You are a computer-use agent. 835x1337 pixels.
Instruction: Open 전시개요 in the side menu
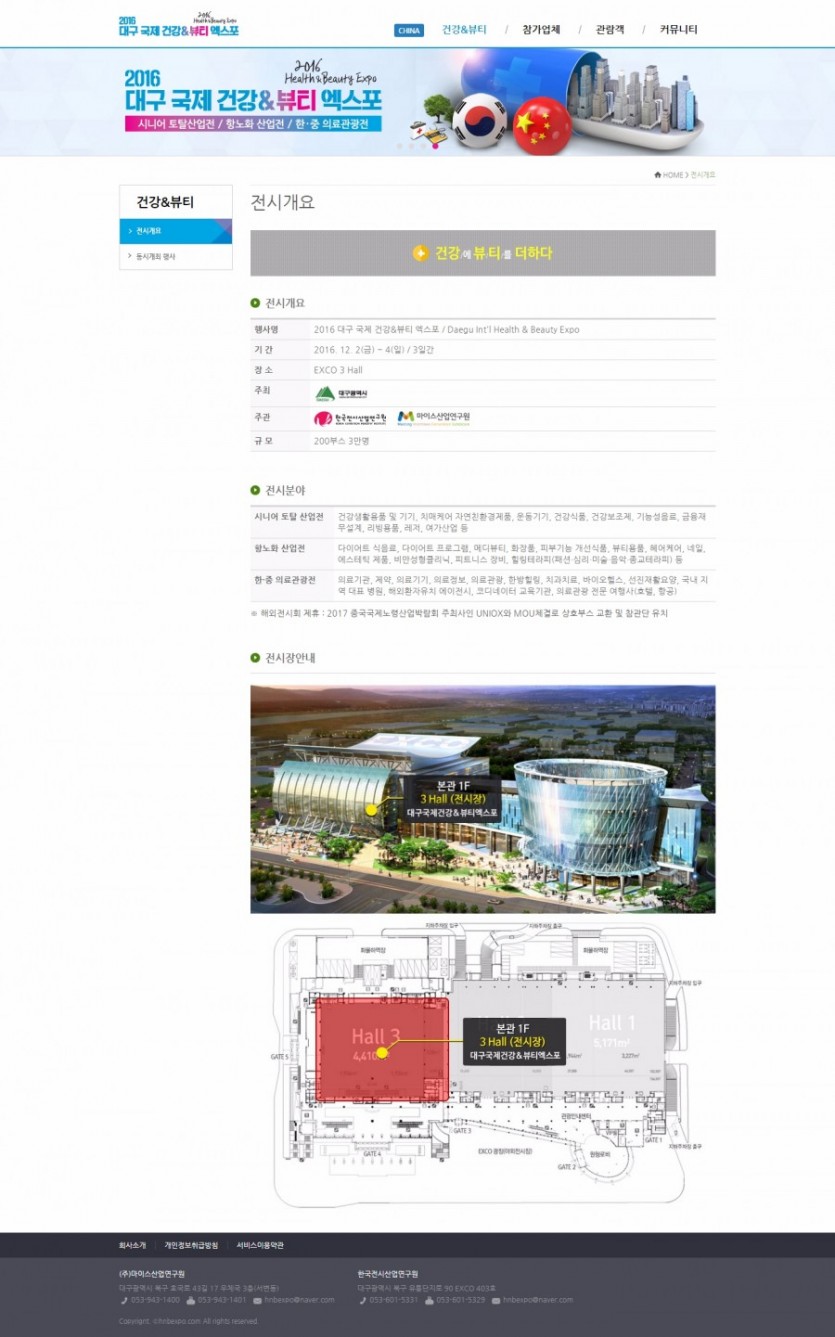pos(176,231)
